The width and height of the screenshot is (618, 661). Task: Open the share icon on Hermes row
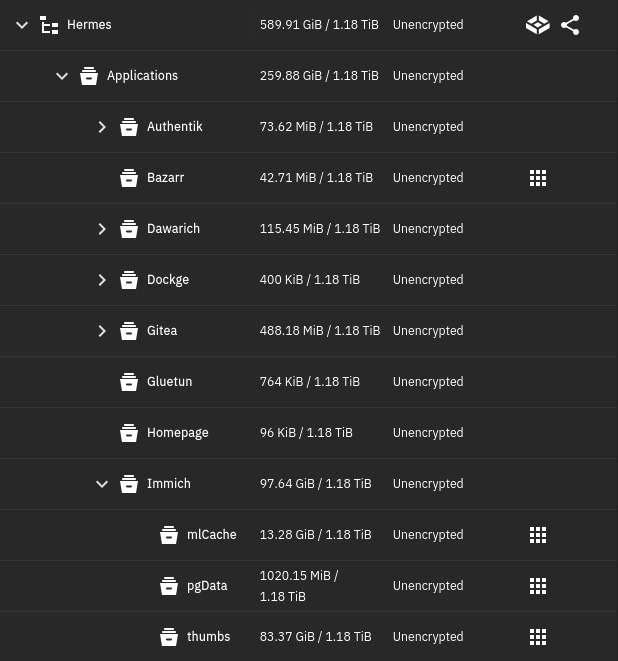coord(570,25)
